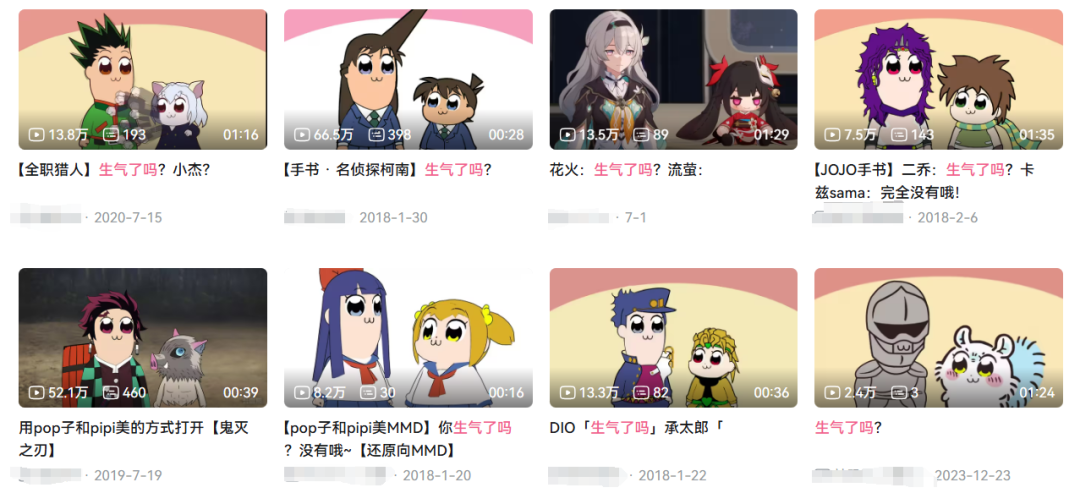The width and height of the screenshot is (1080, 504).
Task: Open the DIO 承太郎 video thumbnail
Action: (x=674, y=337)
